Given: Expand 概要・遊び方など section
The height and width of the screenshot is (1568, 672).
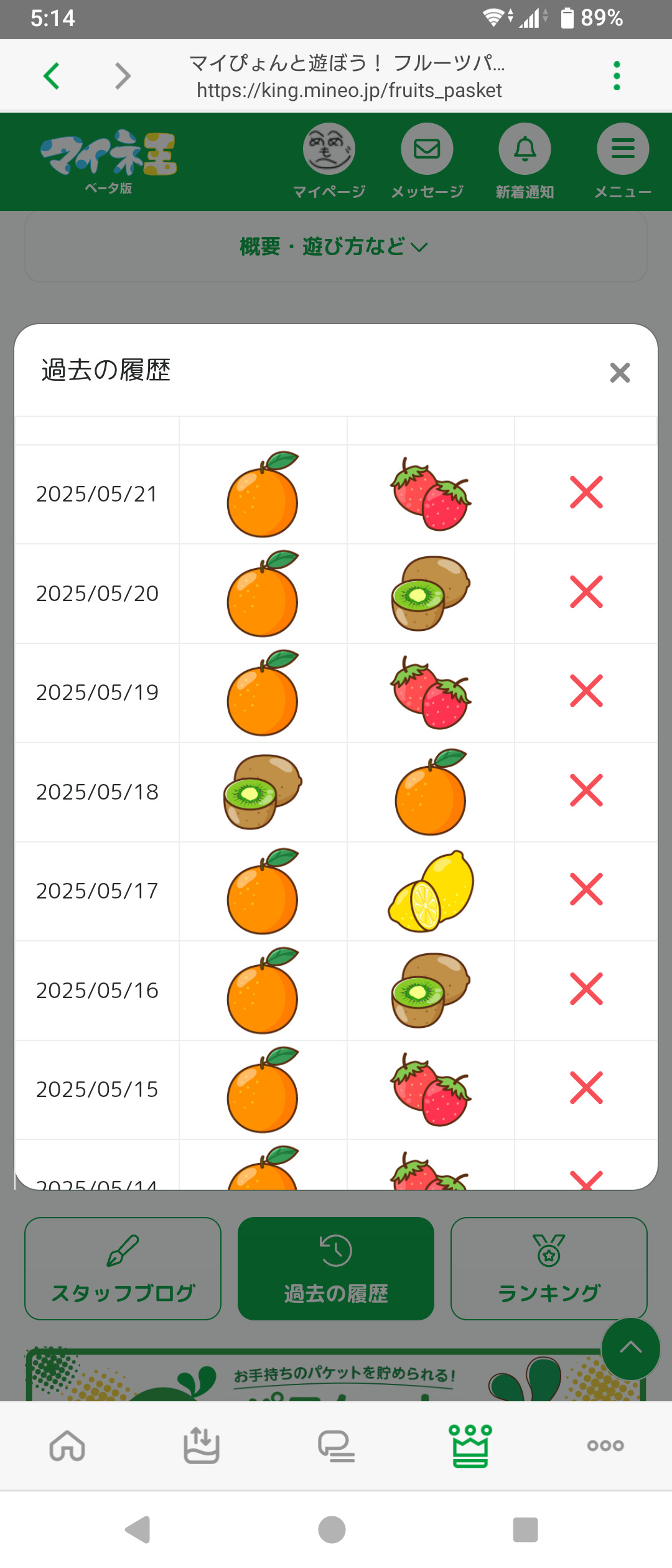Looking at the screenshot, I should [335, 247].
